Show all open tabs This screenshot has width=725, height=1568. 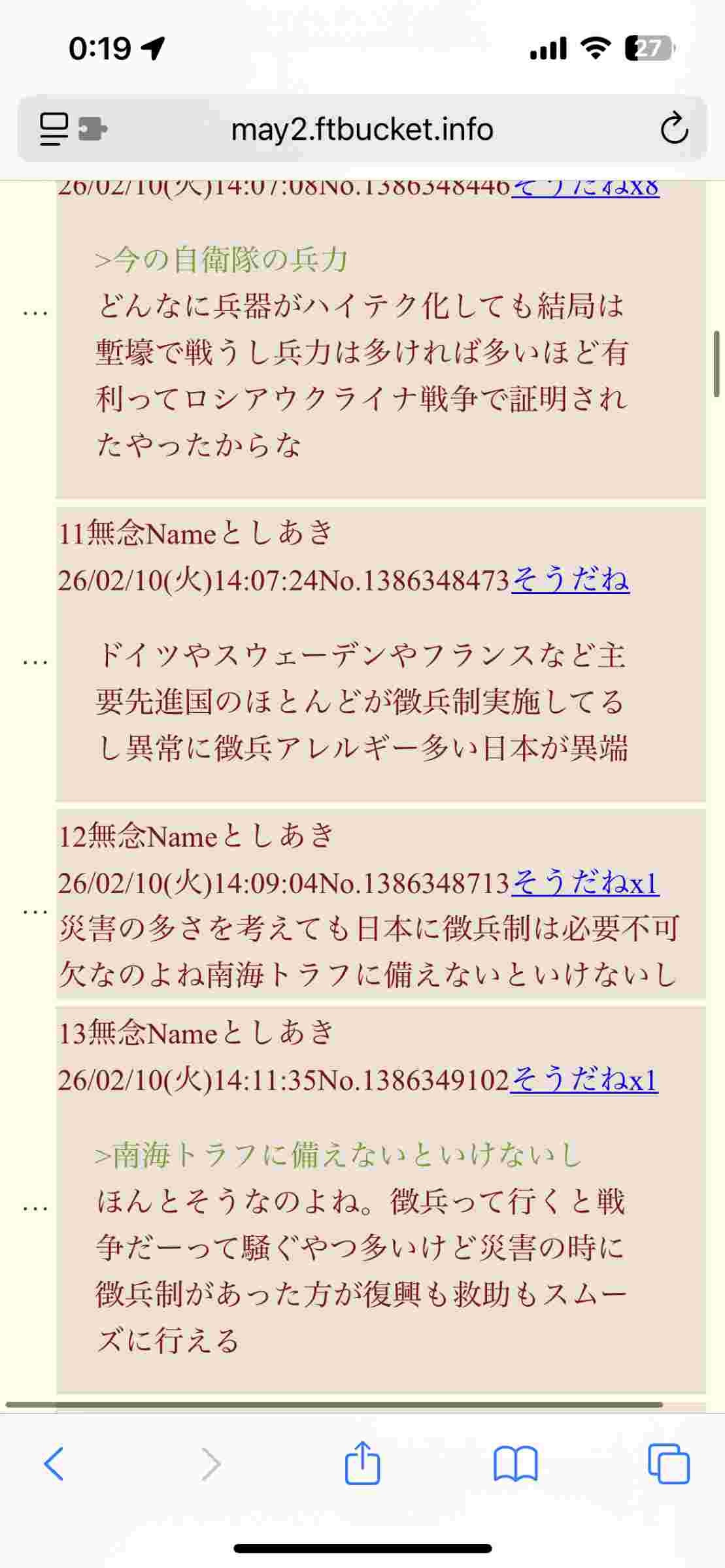point(668,1464)
